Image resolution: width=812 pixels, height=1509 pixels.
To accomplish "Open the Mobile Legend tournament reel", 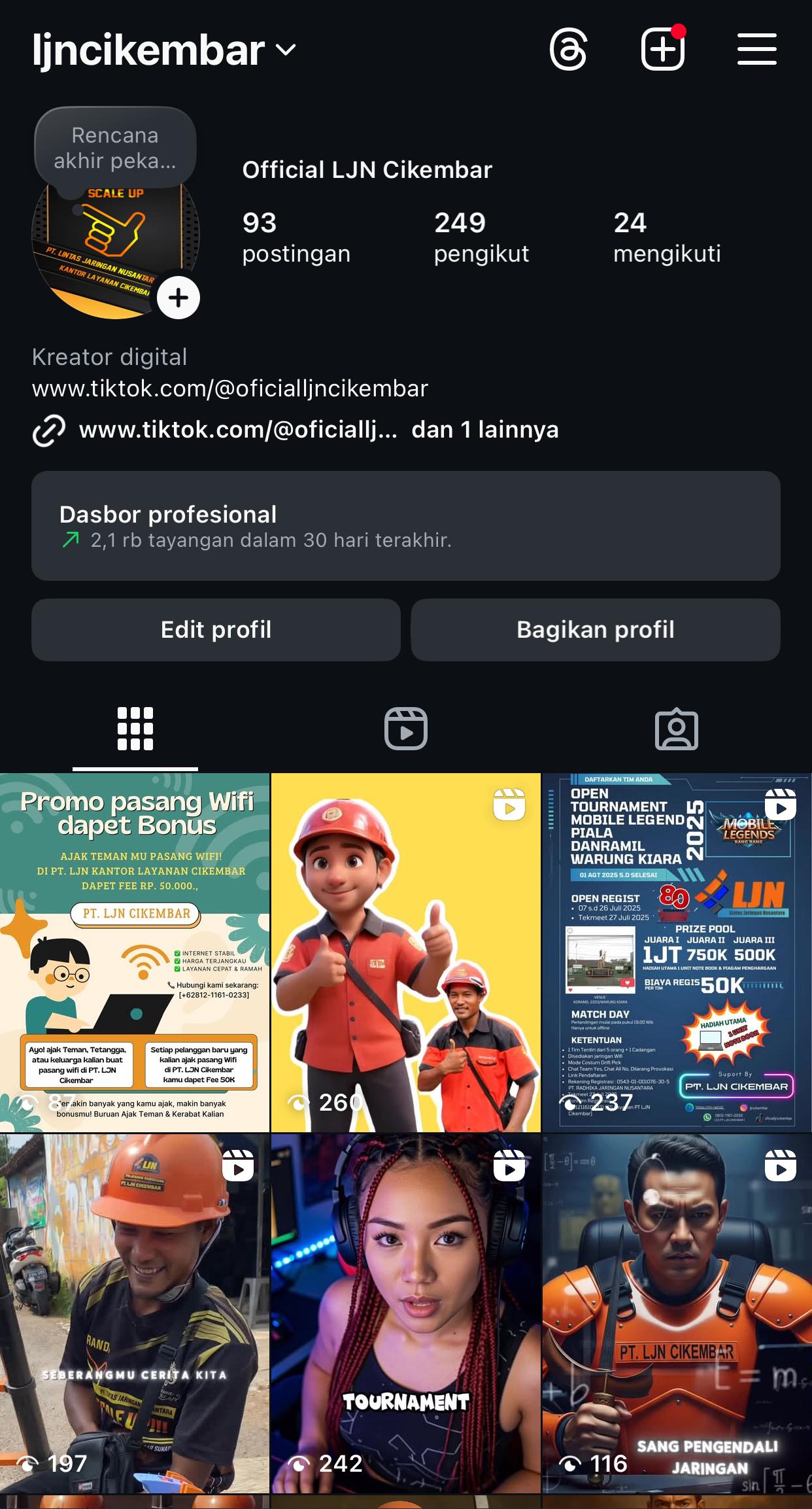I will pyautogui.click(x=677, y=952).
